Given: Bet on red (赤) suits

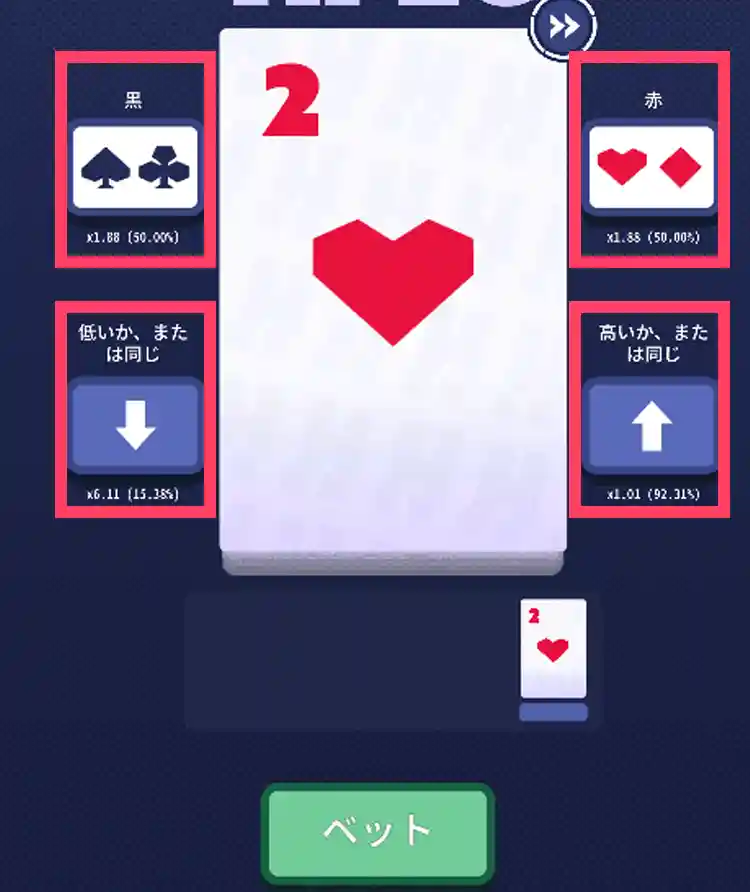Looking at the screenshot, I should pos(652,168).
